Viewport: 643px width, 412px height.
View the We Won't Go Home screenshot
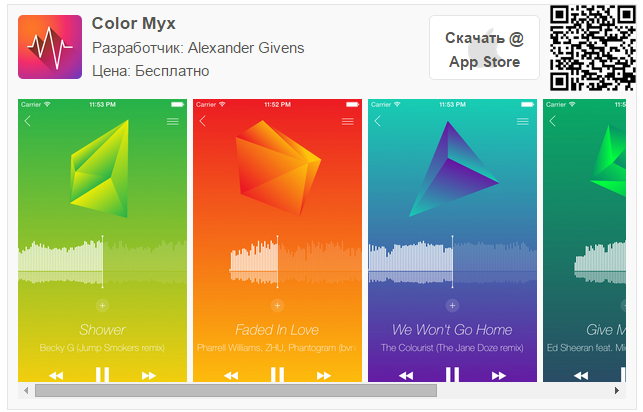tap(452, 240)
